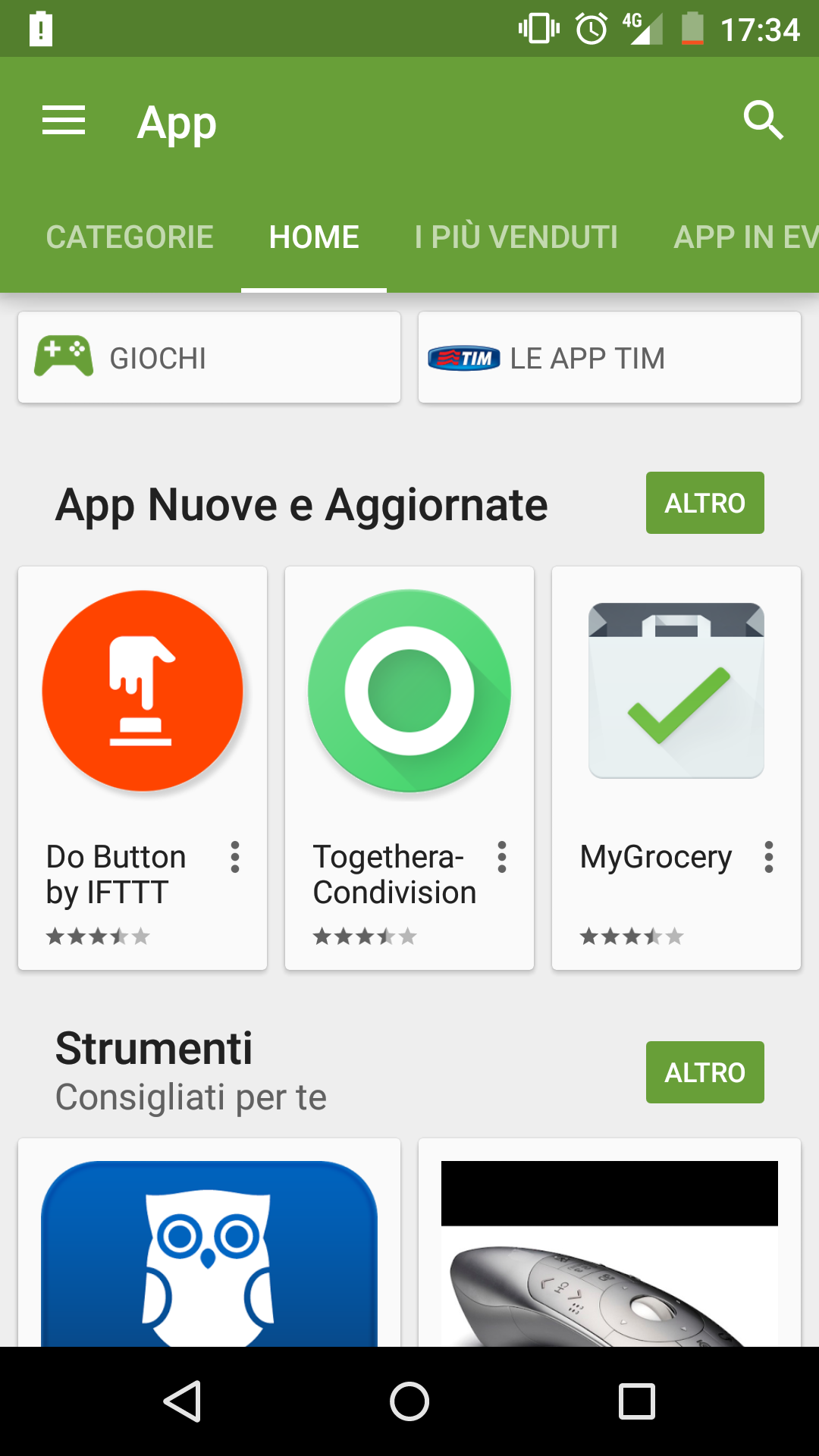Open overflow menu for Togethera-Condivision

click(x=502, y=857)
